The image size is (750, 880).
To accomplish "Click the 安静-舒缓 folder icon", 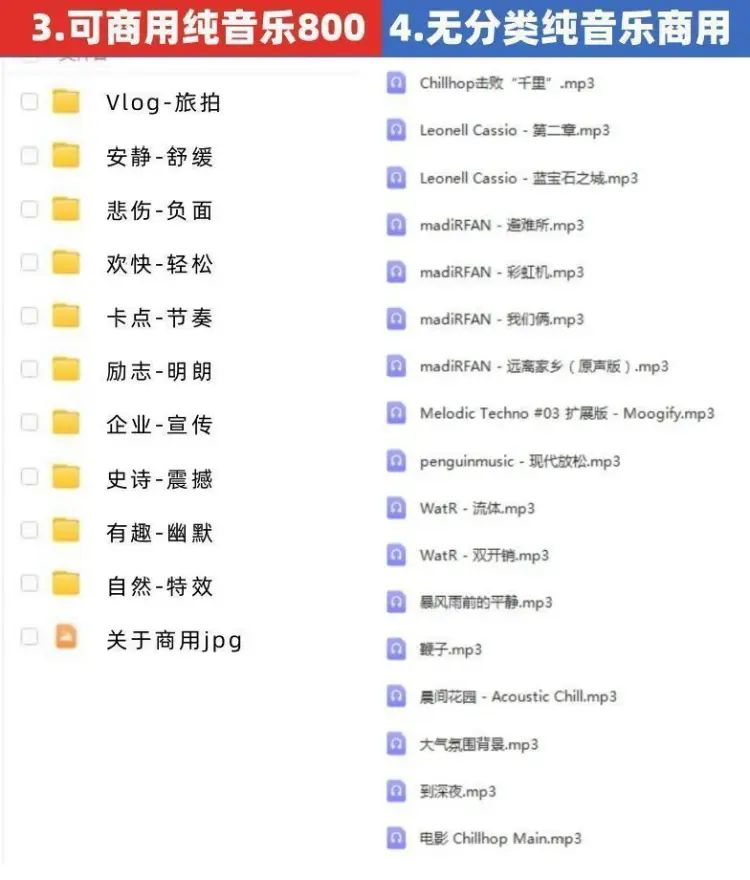I will coord(64,156).
